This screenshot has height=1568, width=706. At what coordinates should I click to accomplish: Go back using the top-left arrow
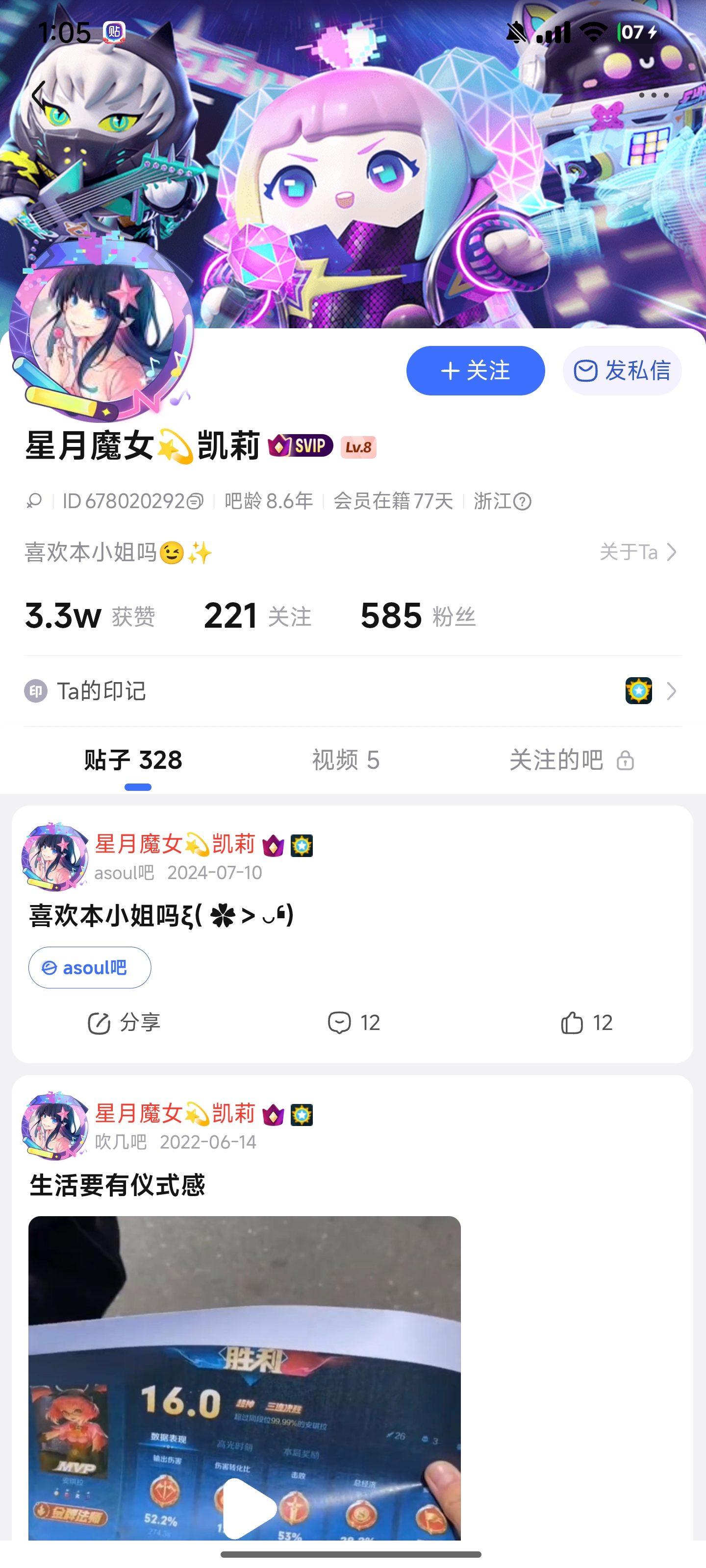tap(39, 96)
